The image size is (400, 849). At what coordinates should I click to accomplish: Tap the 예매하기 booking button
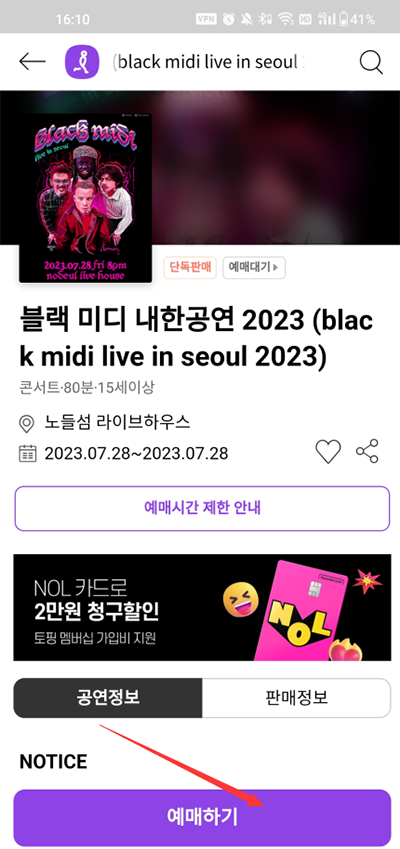[x=202, y=818]
